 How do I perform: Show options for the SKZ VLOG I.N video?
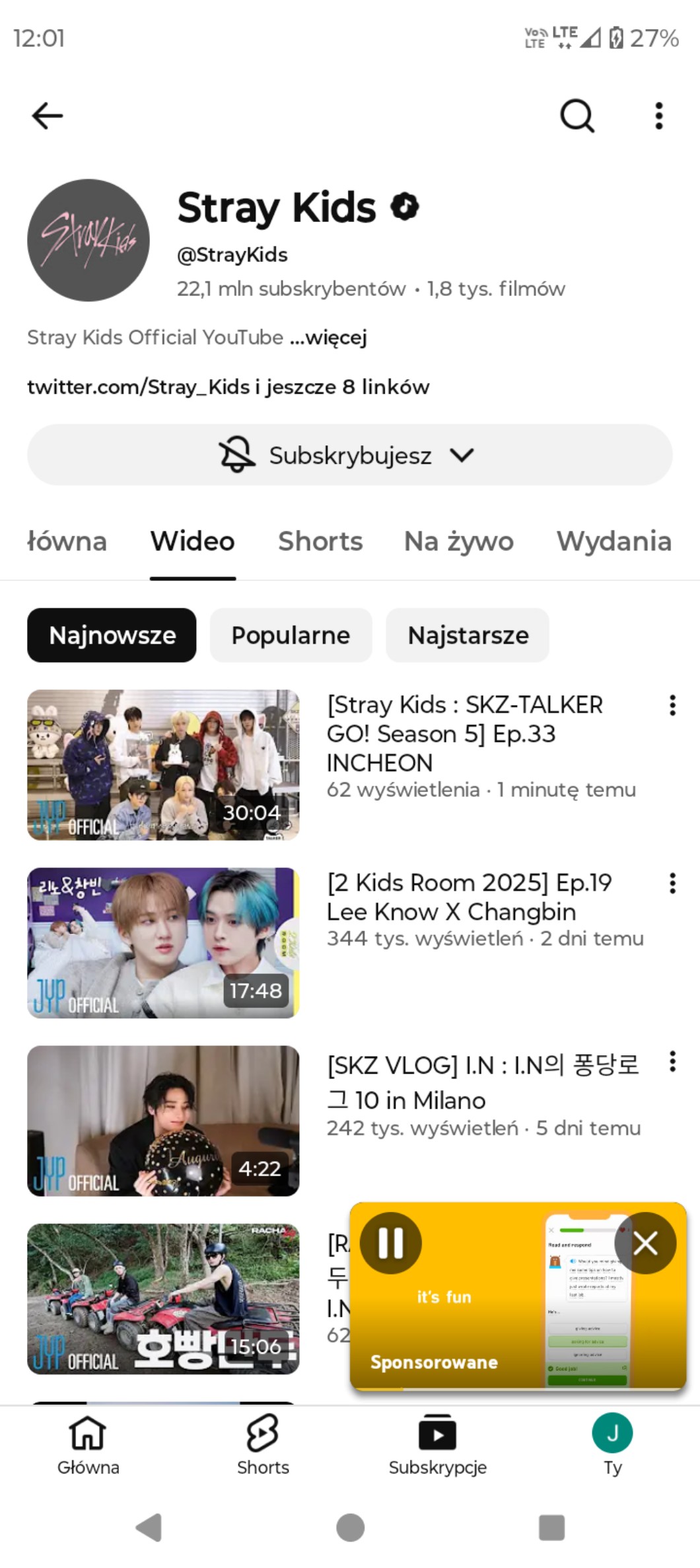point(672,1061)
